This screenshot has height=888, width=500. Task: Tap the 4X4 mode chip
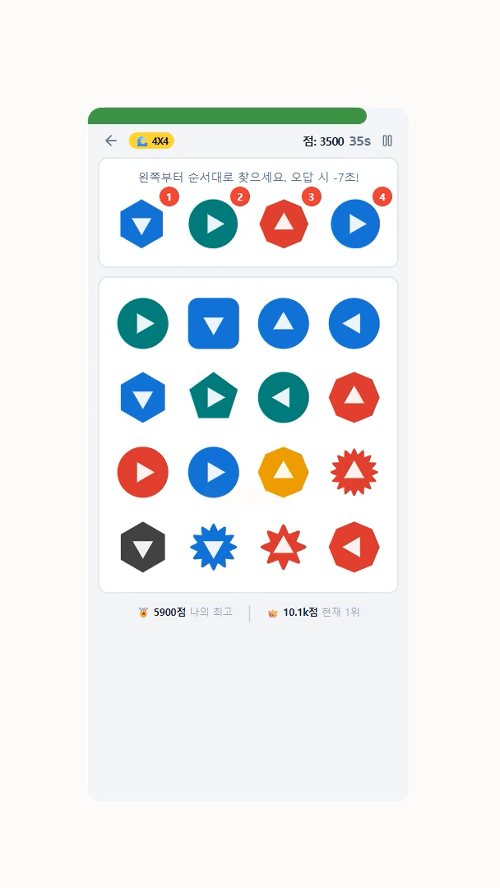(x=152, y=141)
